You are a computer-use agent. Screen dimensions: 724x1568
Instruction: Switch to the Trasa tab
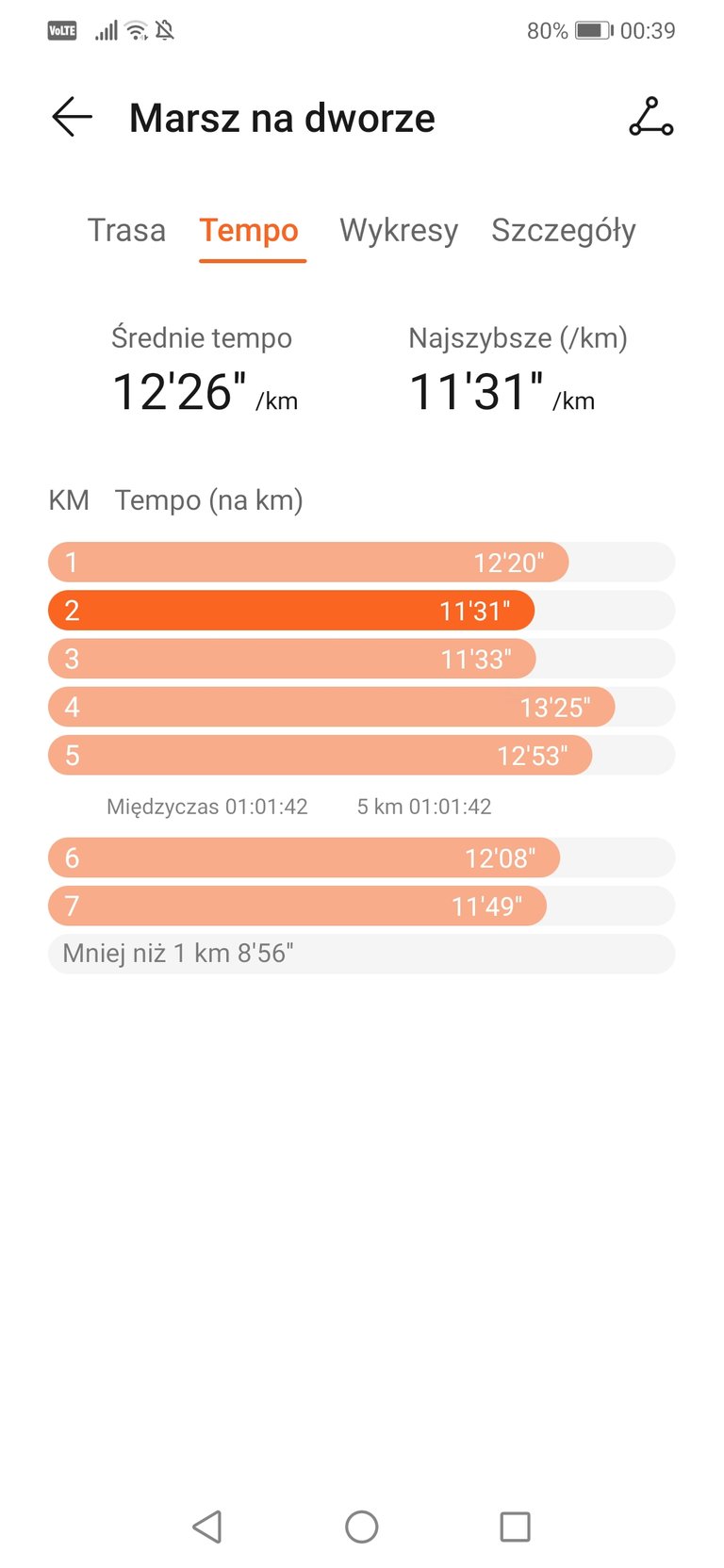(126, 230)
